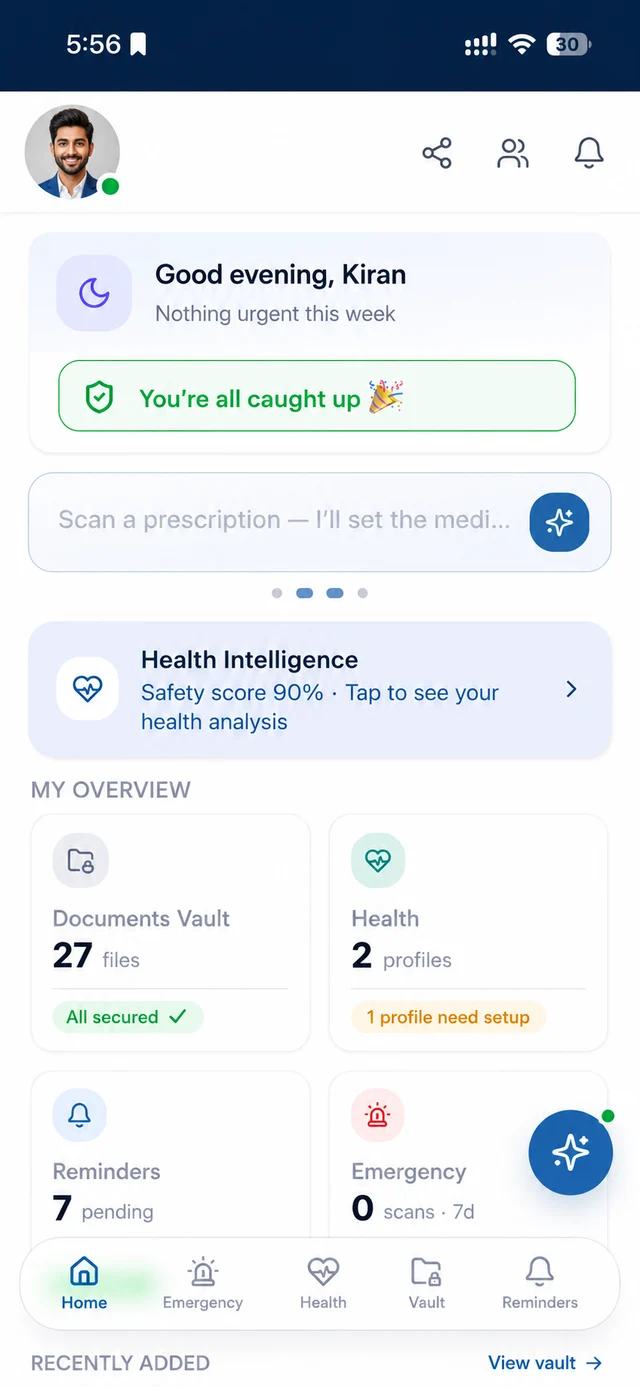
Task: Tap the share icon in the header
Action: (x=437, y=153)
